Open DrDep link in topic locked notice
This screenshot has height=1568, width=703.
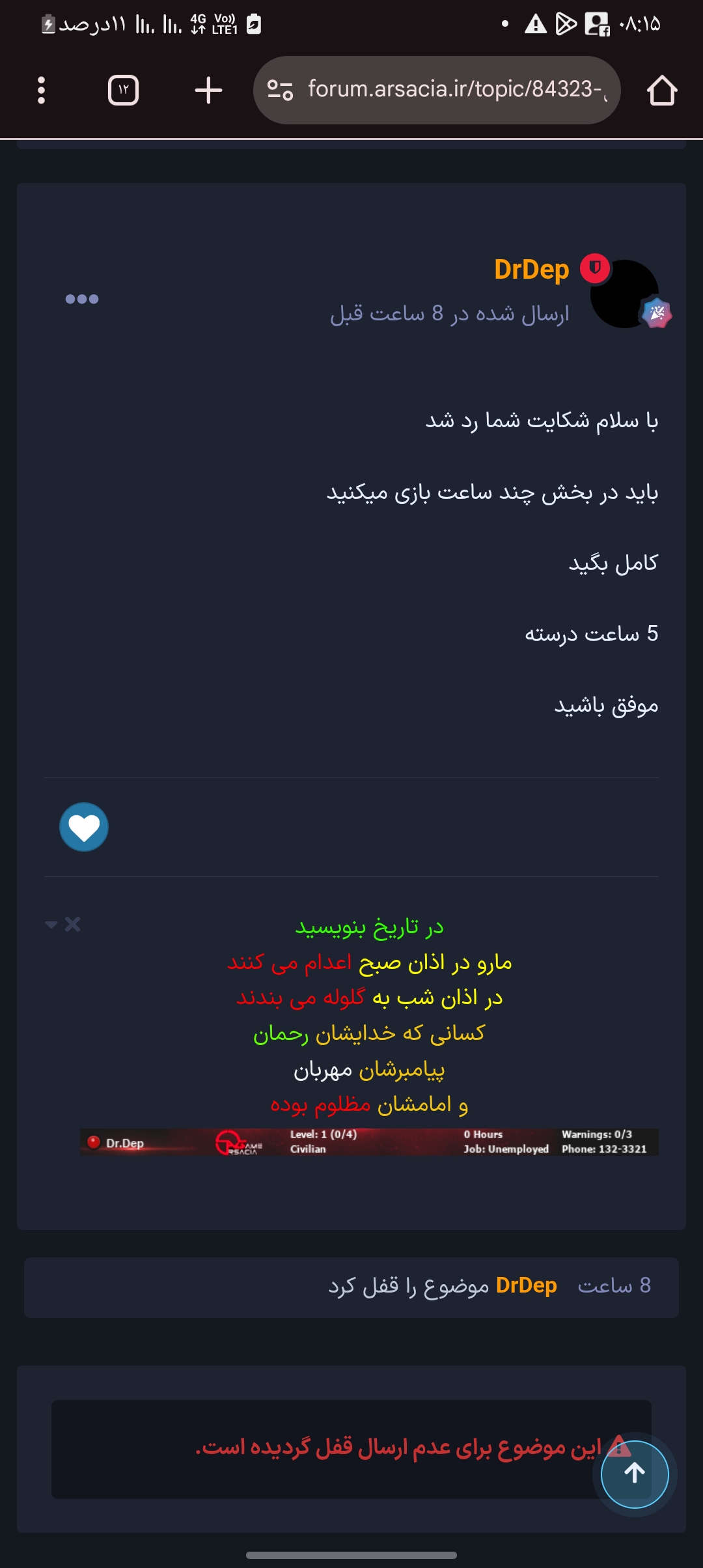pos(526,1285)
